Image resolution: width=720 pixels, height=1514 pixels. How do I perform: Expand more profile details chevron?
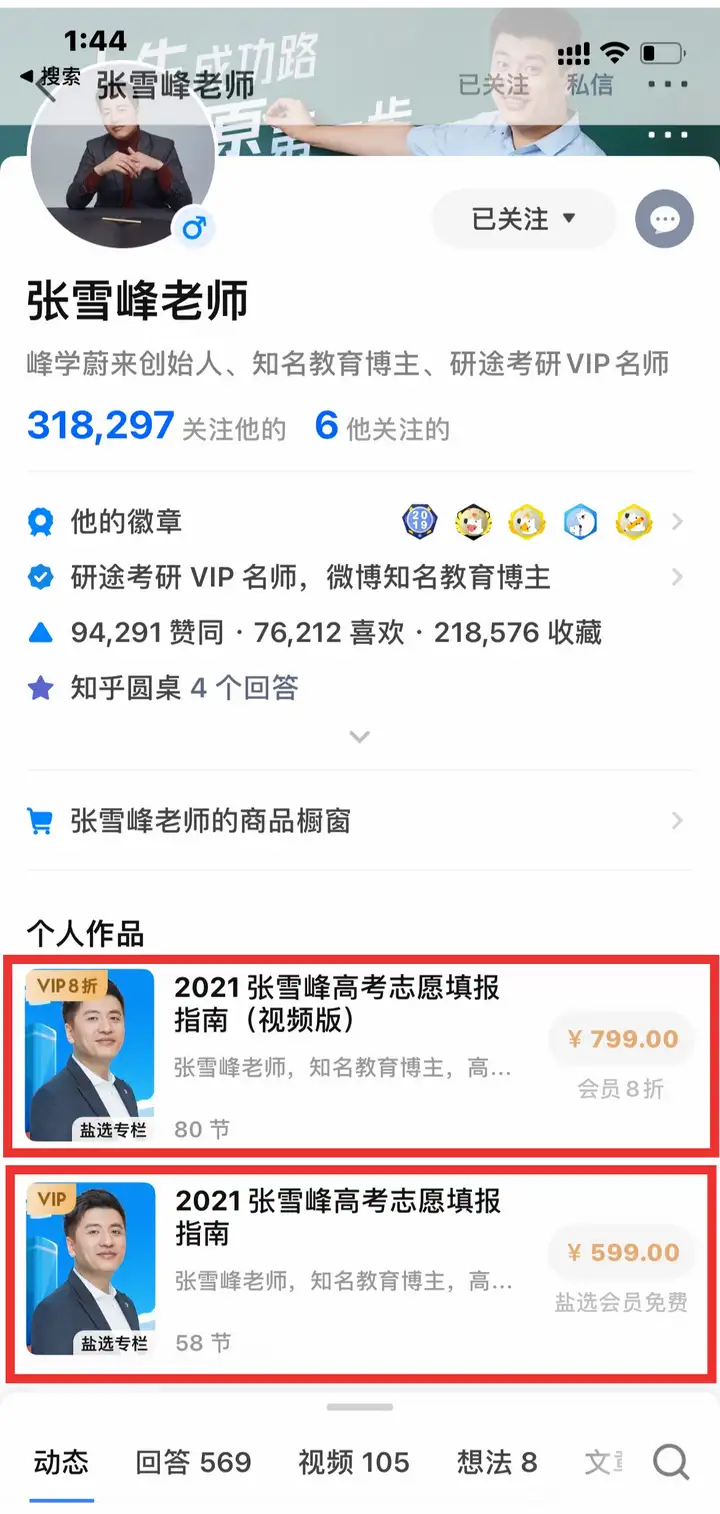[x=360, y=737]
